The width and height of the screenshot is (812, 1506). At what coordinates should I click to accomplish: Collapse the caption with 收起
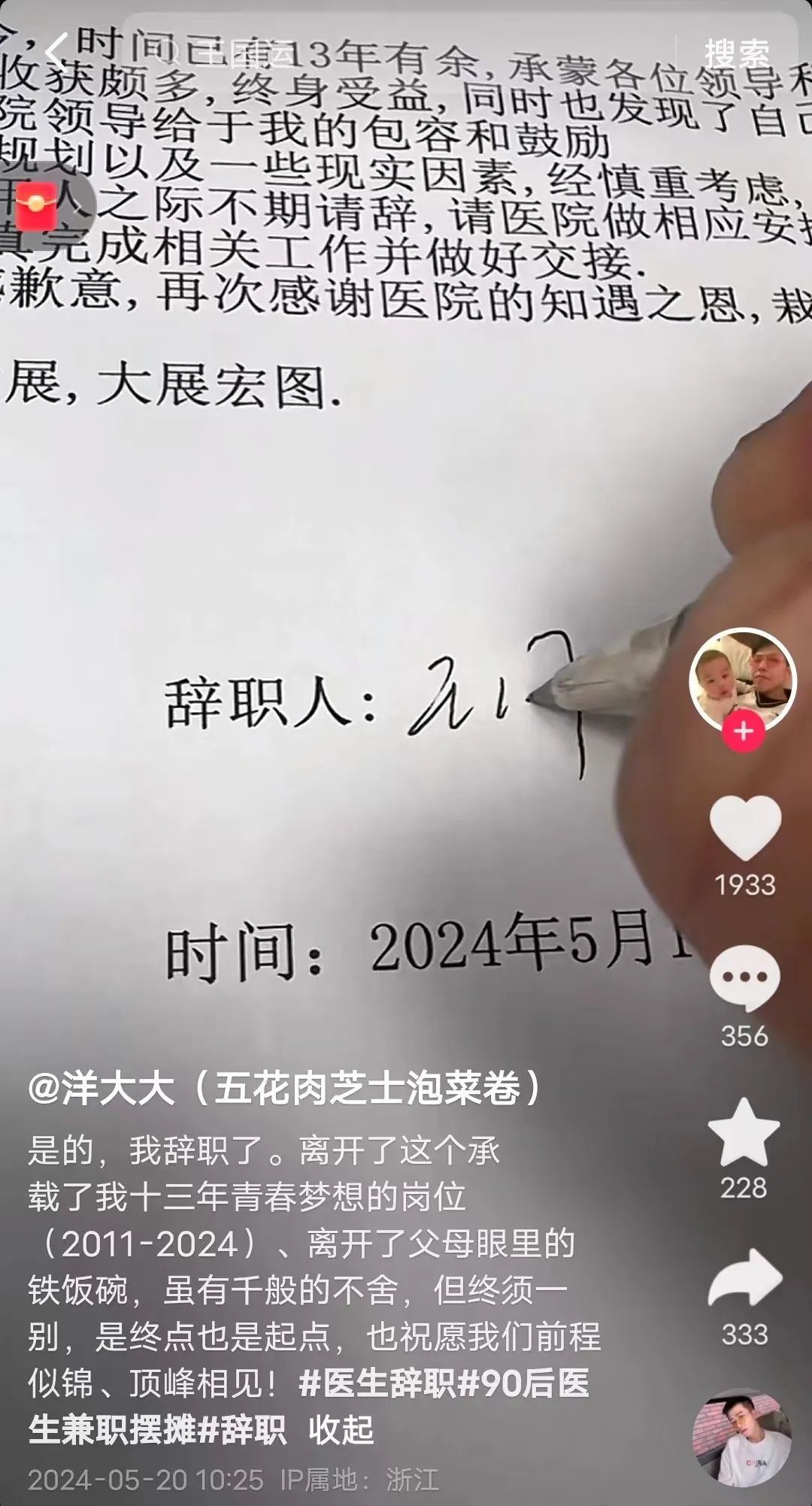point(341,1429)
